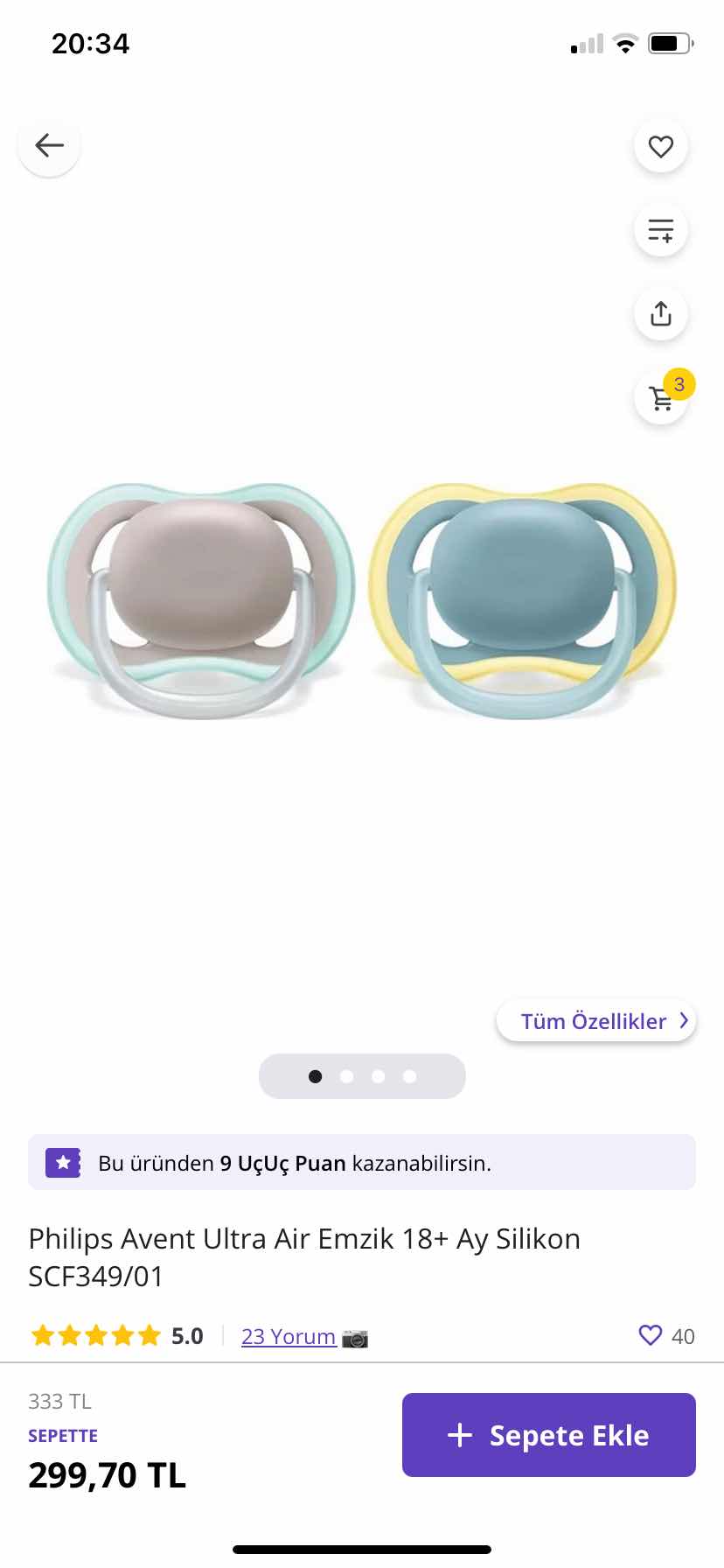
Task: Open Tüm Özellikler details
Action: pos(596,1021)
